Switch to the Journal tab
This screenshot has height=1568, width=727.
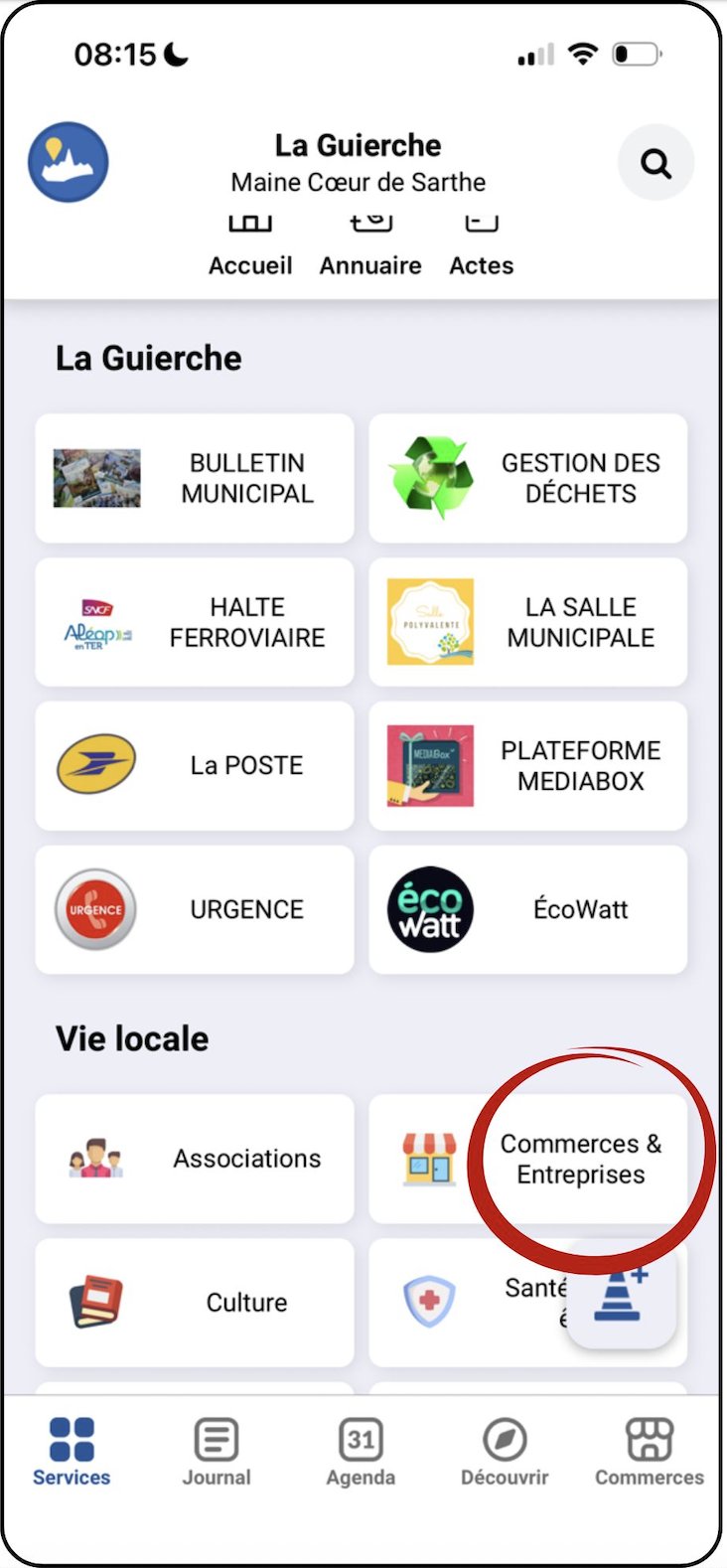217,1452
